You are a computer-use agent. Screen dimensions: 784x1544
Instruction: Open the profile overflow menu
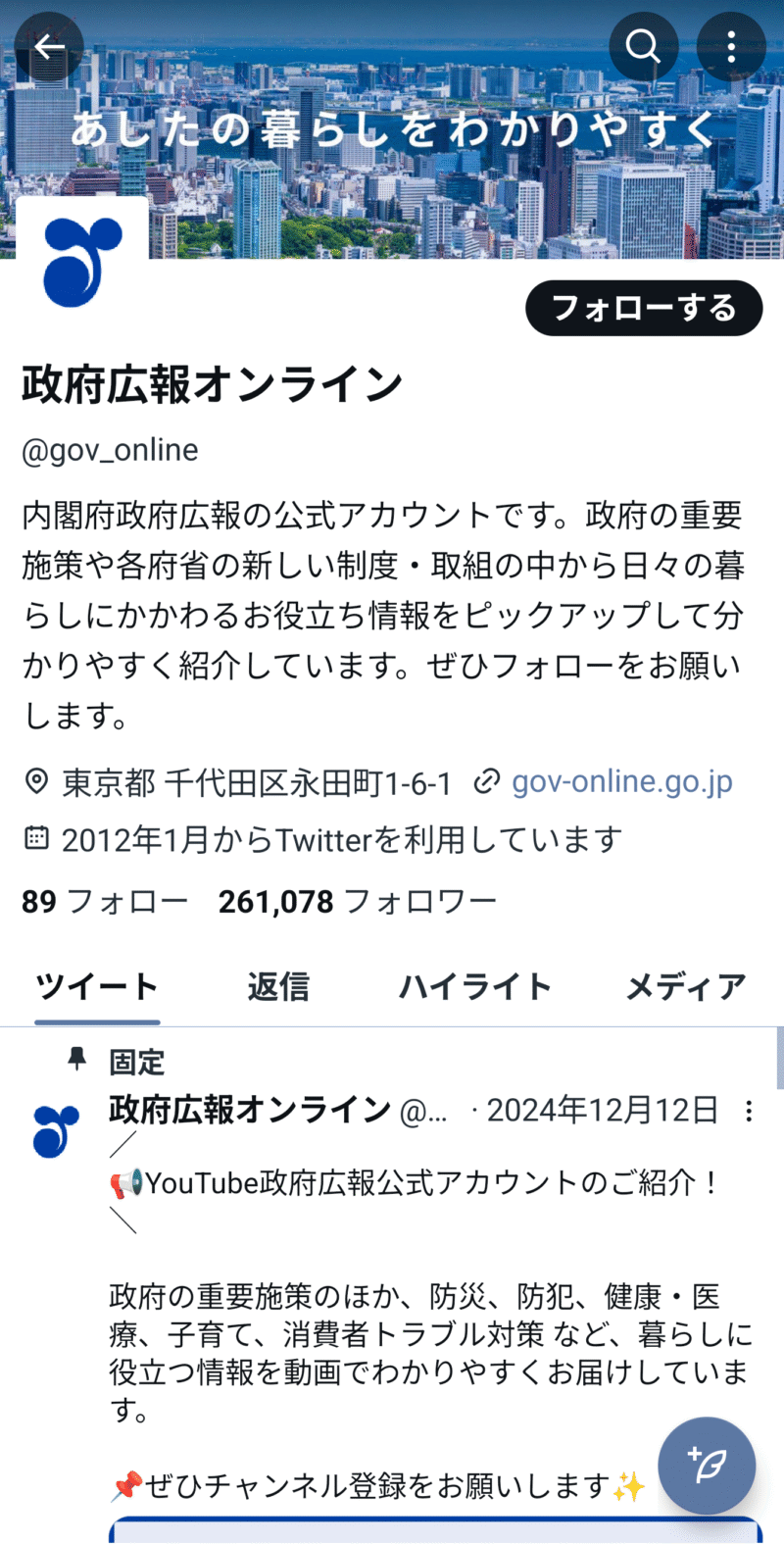[x=731, y=46]
